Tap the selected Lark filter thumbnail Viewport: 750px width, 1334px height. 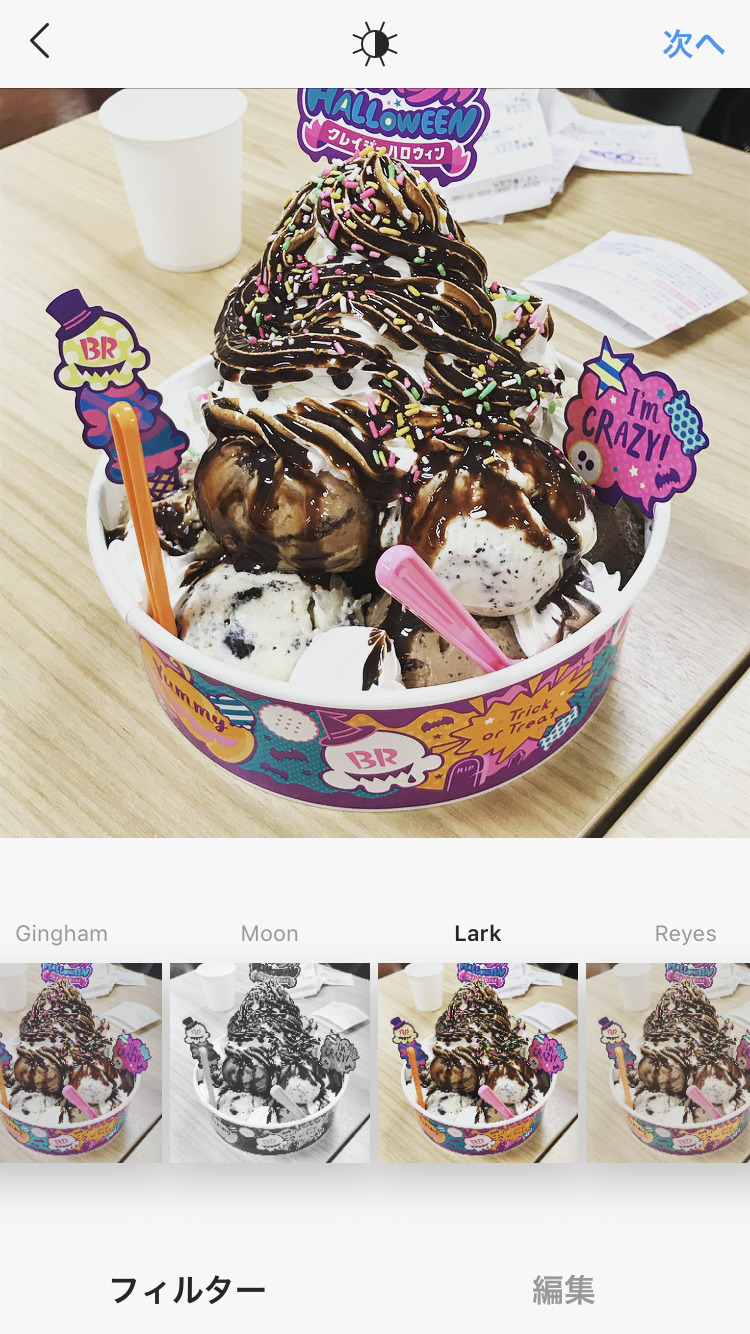point(478,1062)
